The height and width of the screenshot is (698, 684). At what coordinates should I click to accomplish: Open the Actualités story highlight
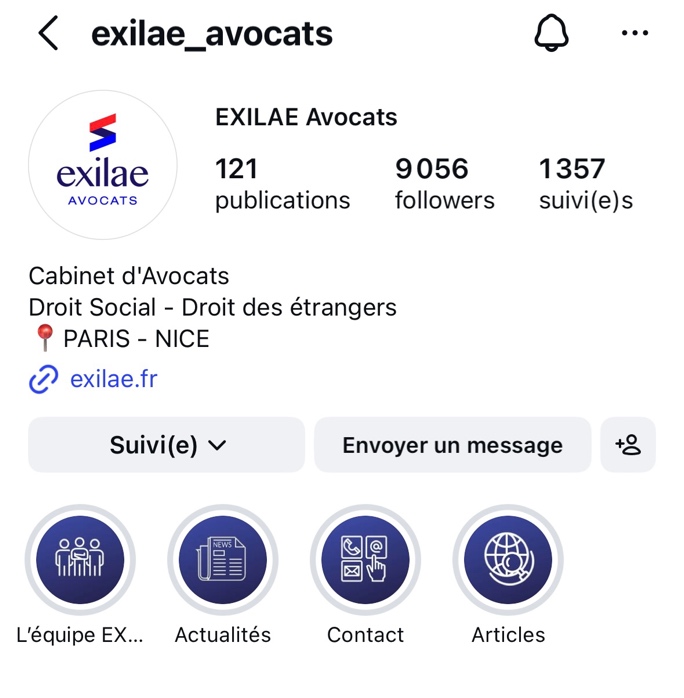click(223, 560)
